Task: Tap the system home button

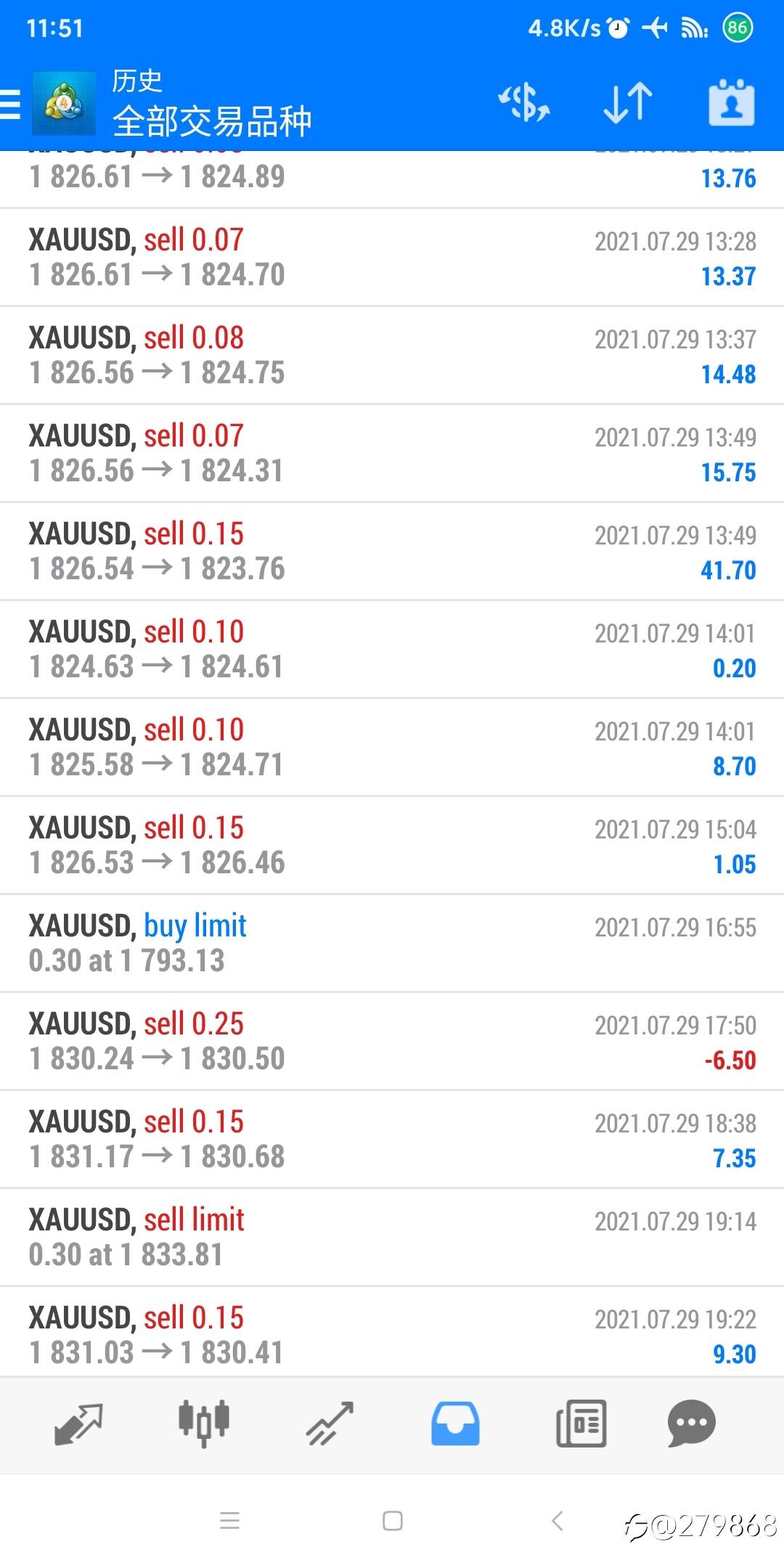Action: pyautogui.click(x=393, y=1521)
